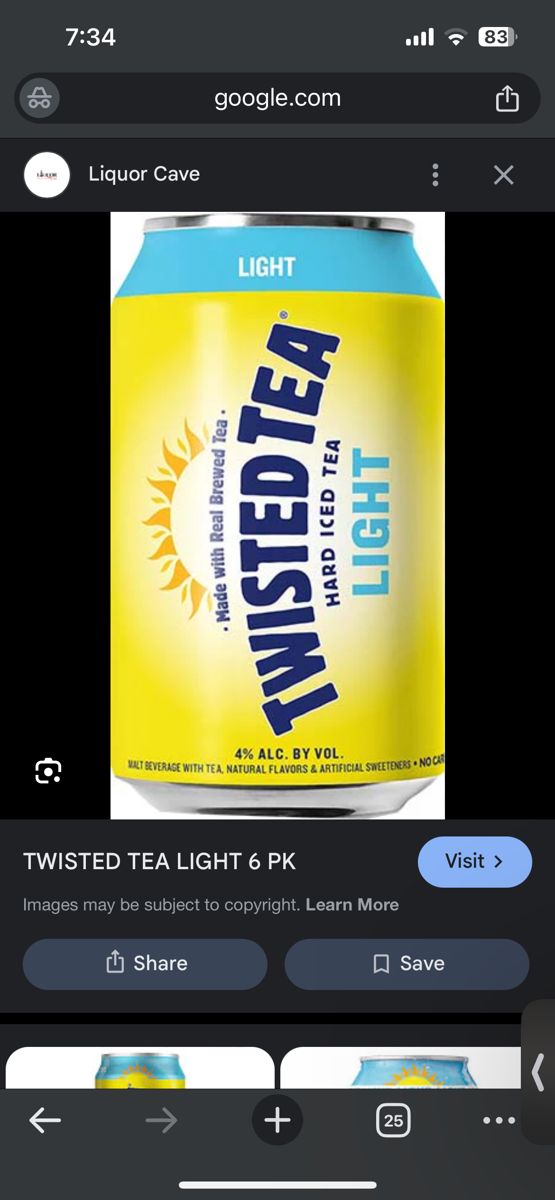View the 25 open tabs
Screen dimensions: 555x1200
pos(393,1121)
